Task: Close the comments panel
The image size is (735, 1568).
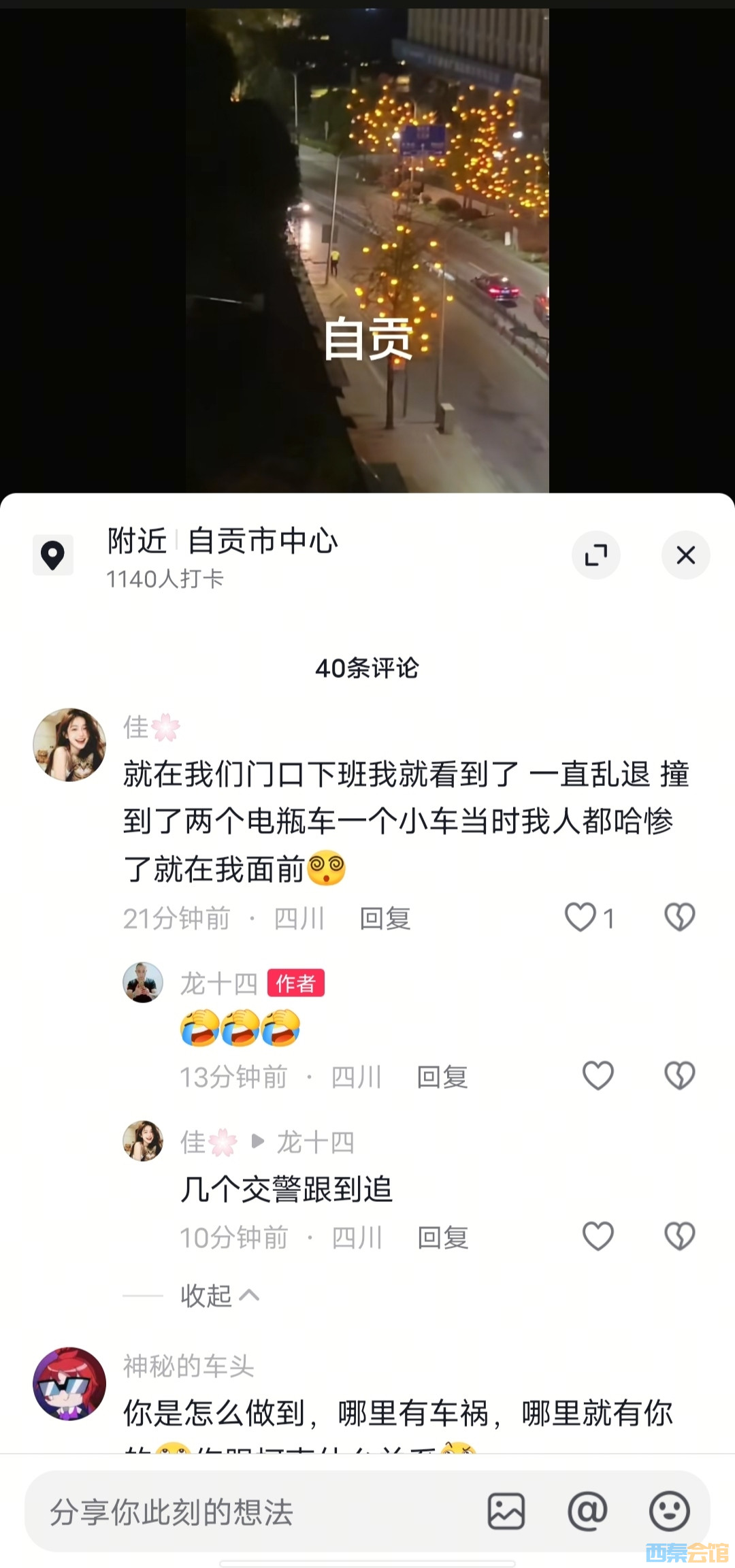Action: [685, 555]
